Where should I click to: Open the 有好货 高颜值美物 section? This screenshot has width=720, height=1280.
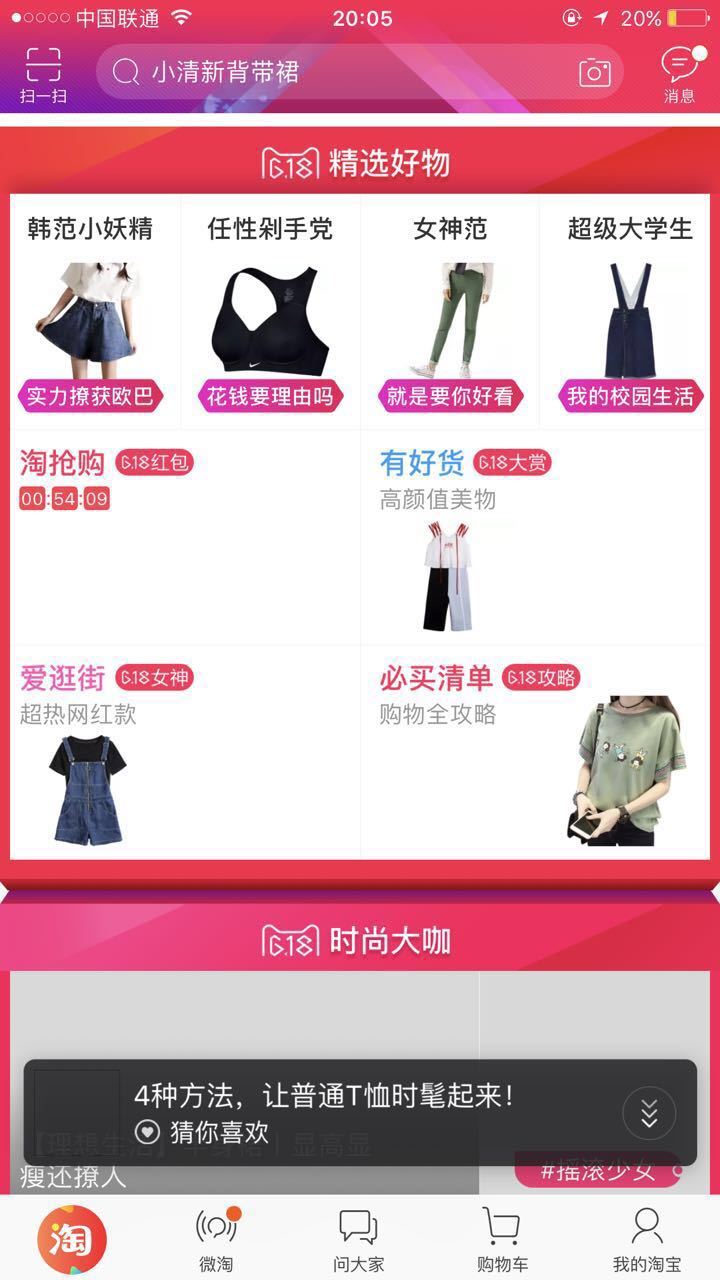coord(535,537)
